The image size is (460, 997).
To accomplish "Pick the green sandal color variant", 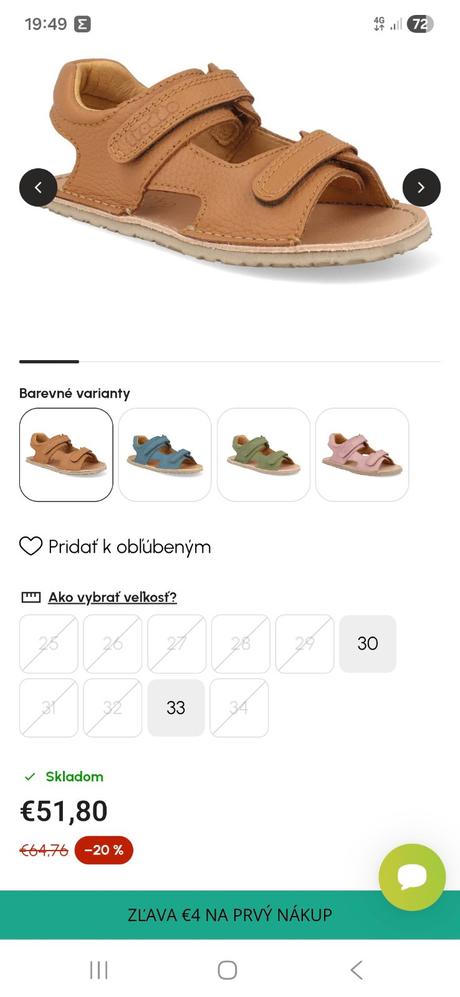I will pyautogui.click(x=263, y=455).
